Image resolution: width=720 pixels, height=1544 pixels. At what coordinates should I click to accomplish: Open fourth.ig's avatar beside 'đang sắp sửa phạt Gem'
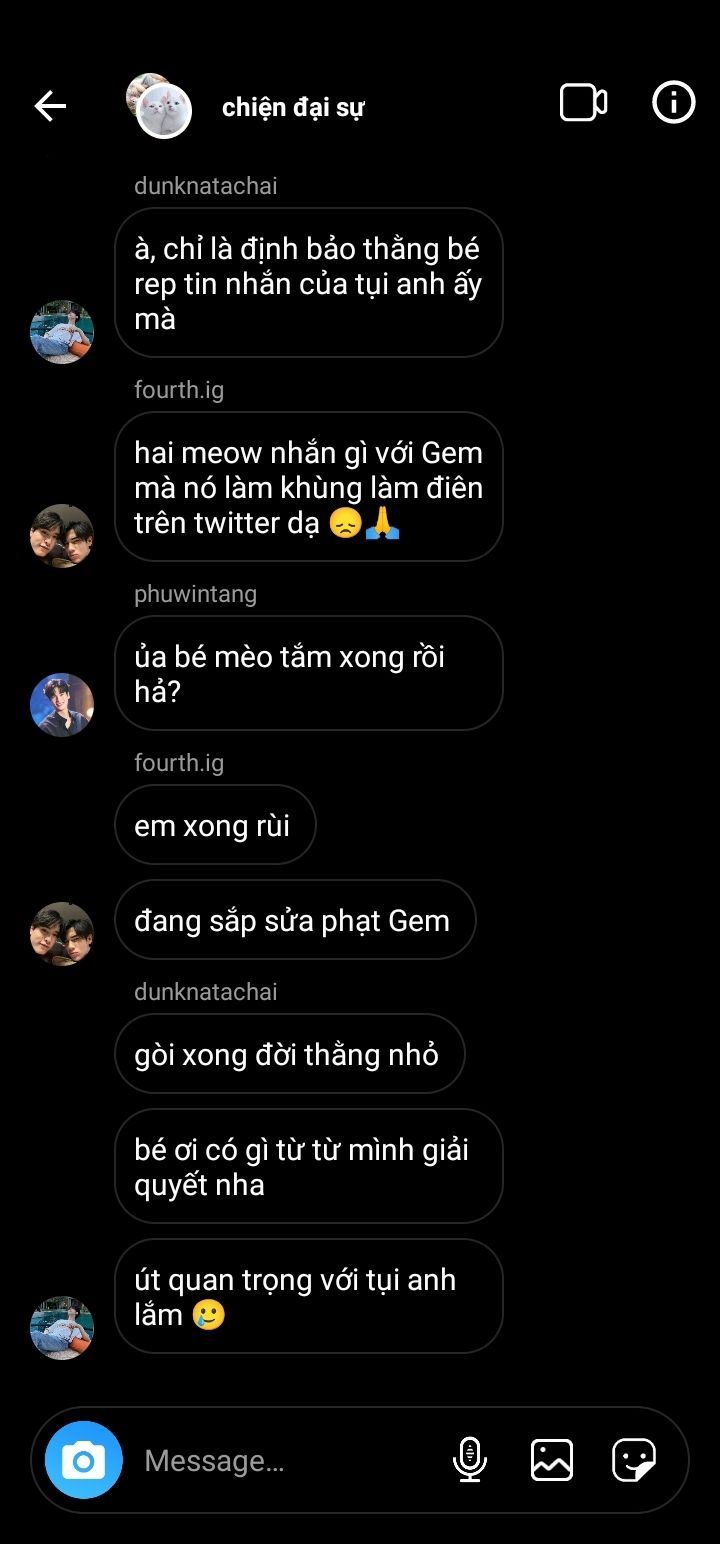pyautogui.click(x=62, y=933)
